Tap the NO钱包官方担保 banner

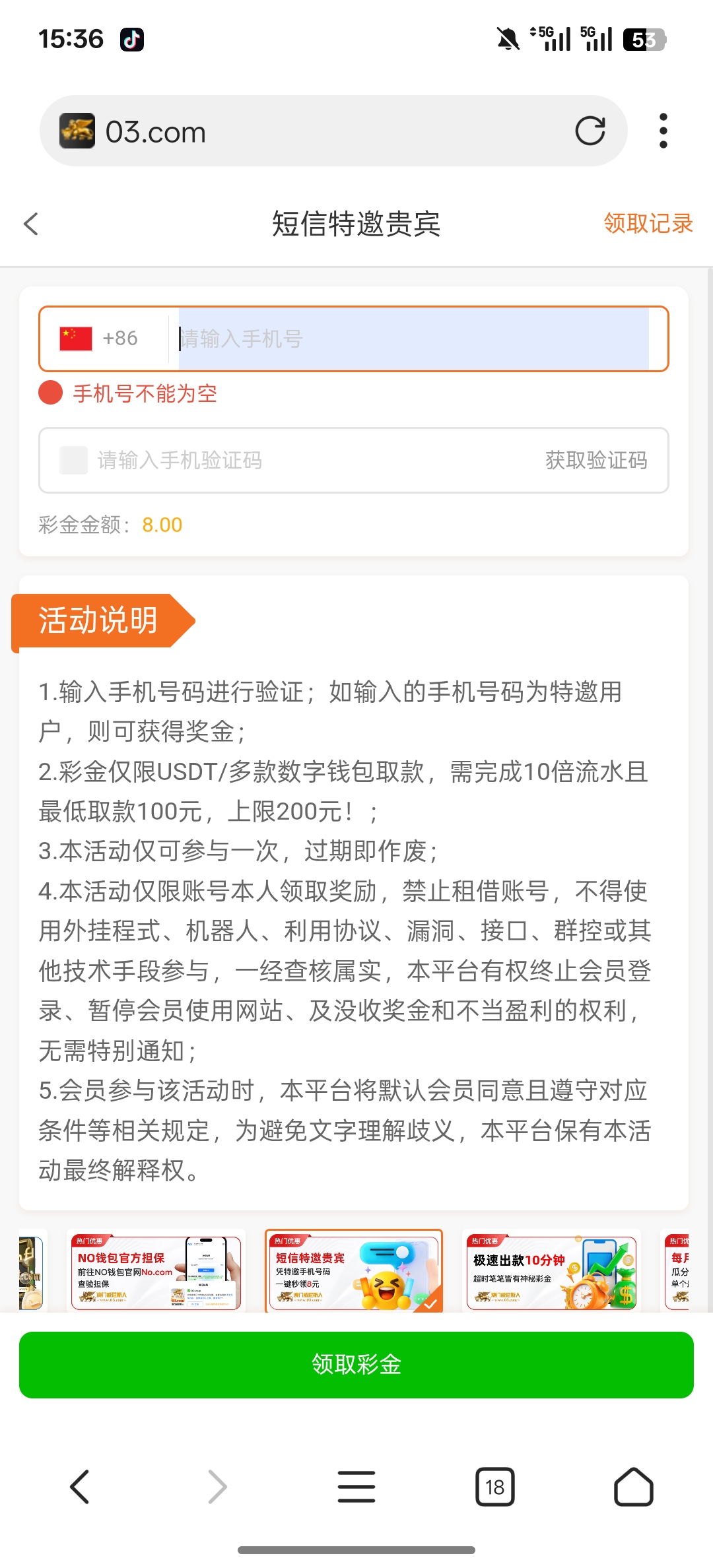(x=157, y=1270)
